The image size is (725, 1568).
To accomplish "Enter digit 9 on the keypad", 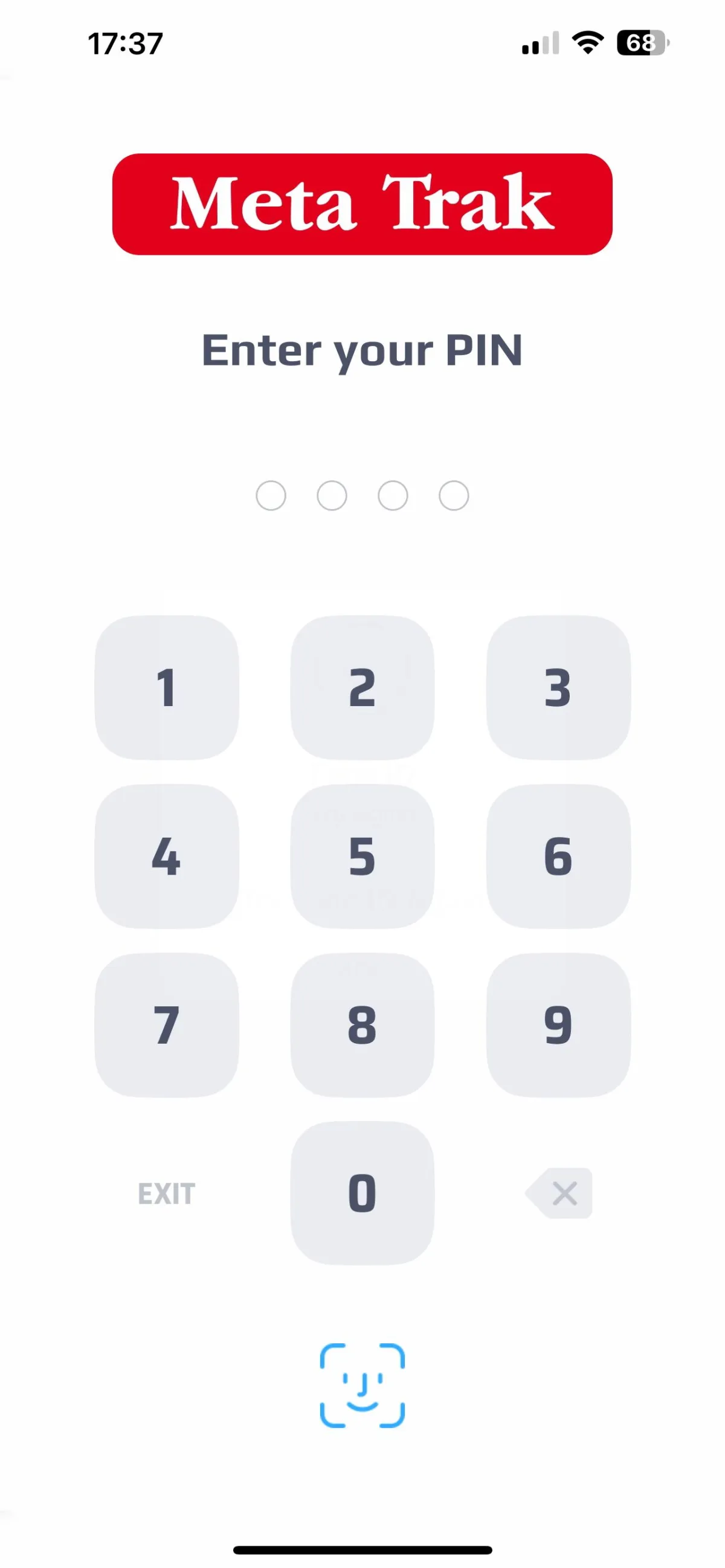I will click(x=558, y=1024).
